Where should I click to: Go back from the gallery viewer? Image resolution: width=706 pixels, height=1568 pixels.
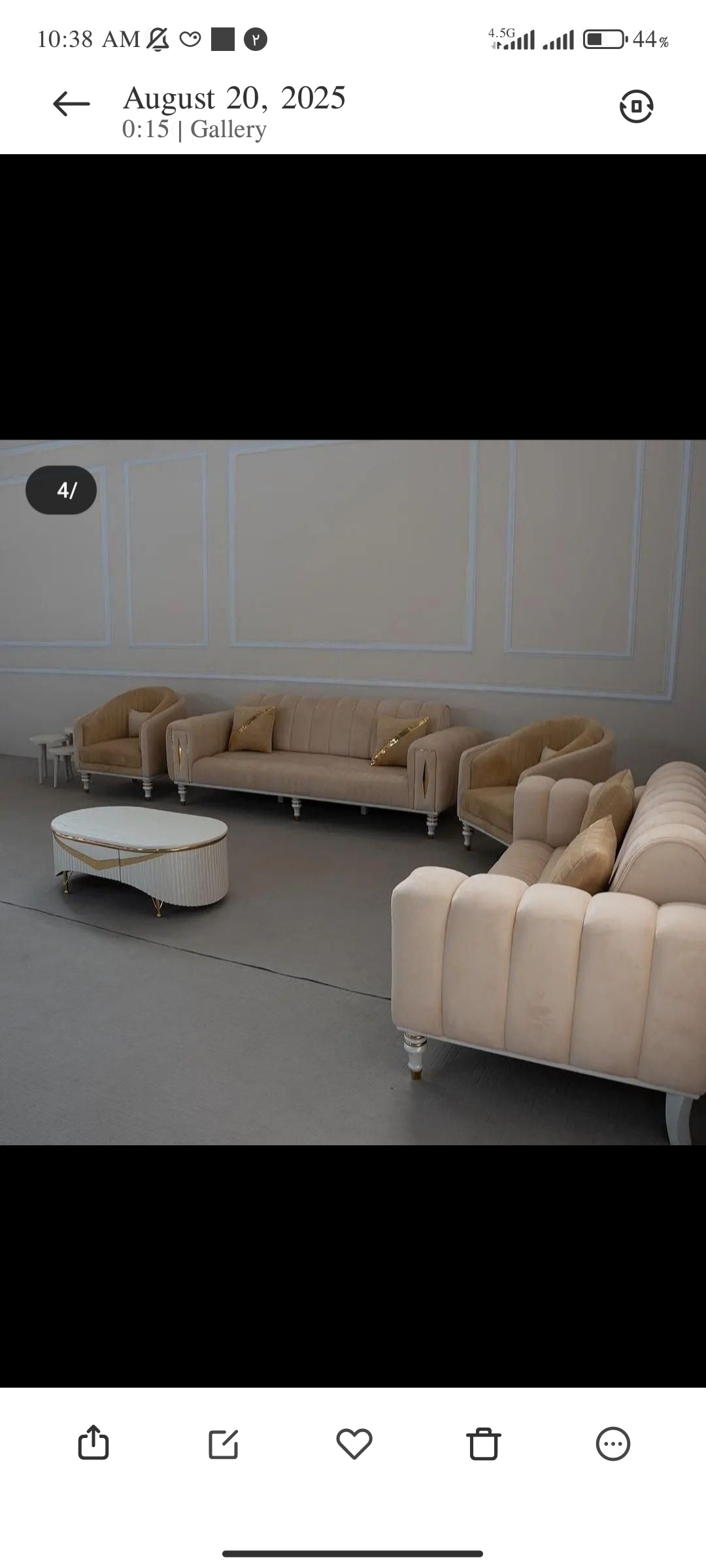tap(71, 105)
